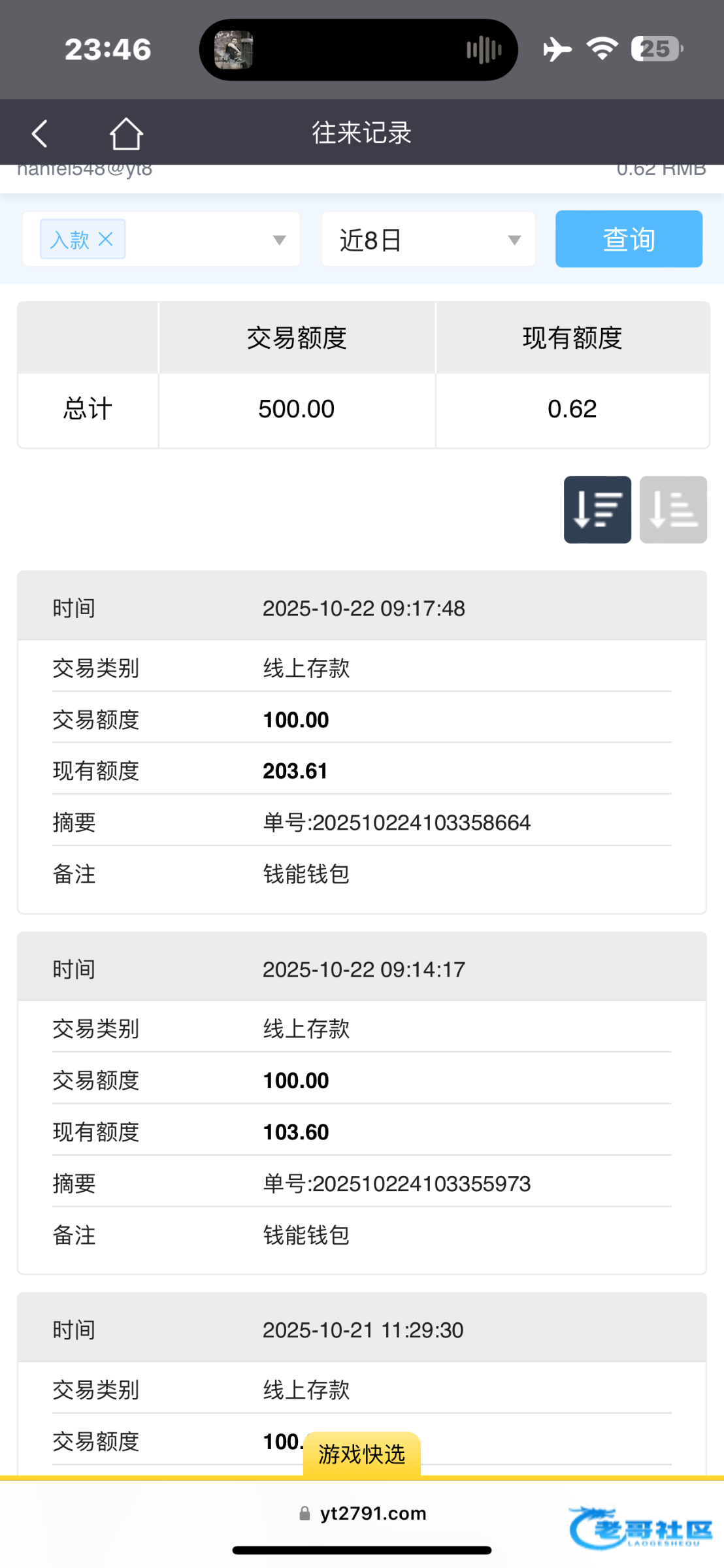
Task: Open the home icon in header
Action: click(125, 133)
